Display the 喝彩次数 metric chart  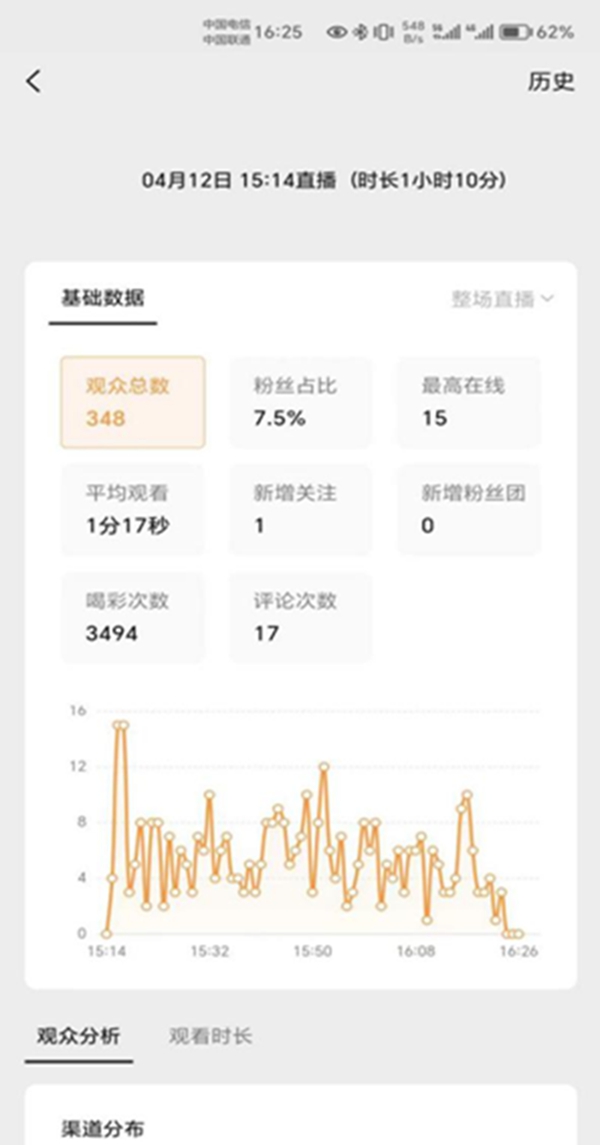pos(132,617)
